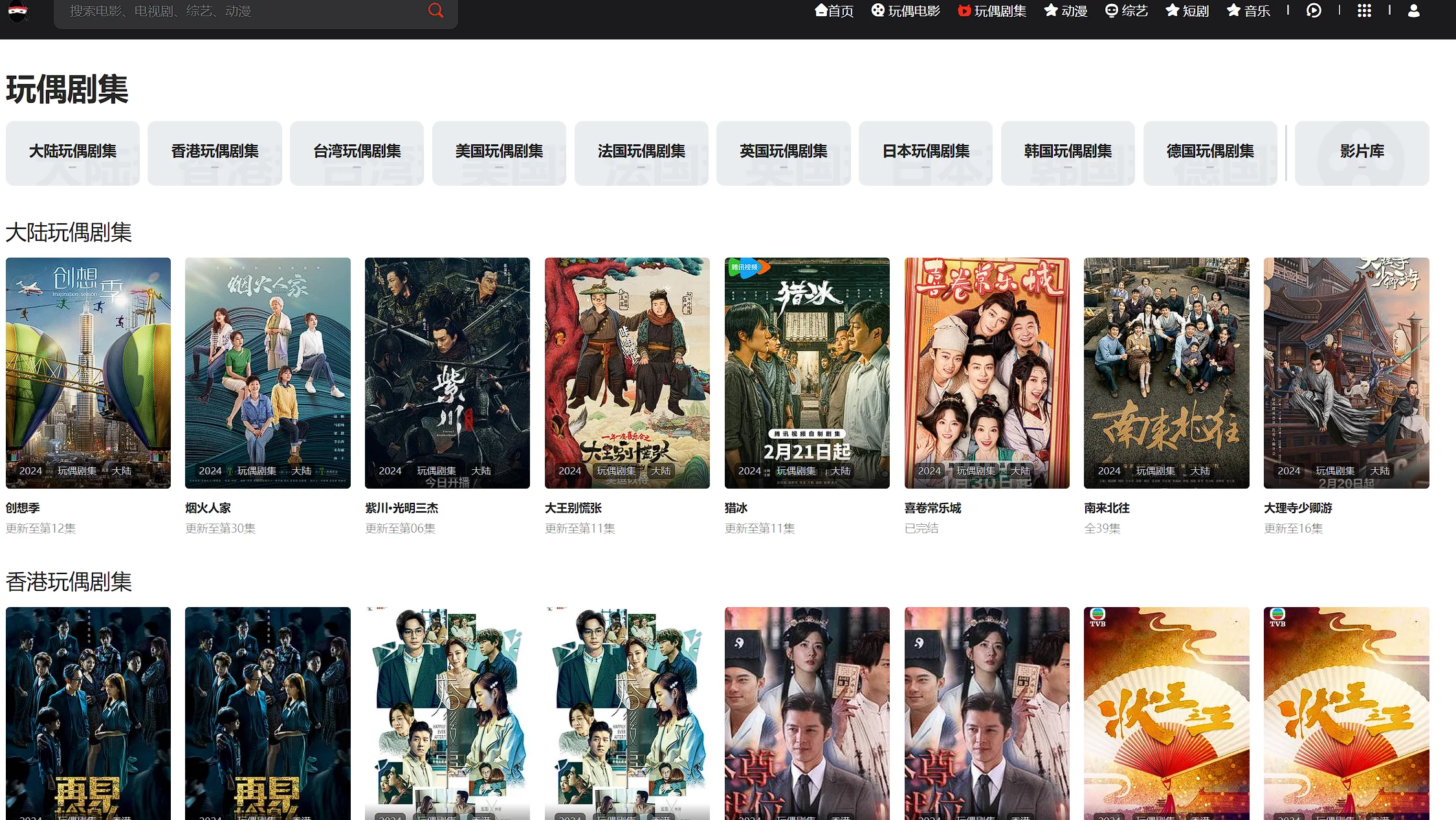1456x820 pixels.
Task: Open 南来北往 drama card
Action: click(x=1166, y=373)
